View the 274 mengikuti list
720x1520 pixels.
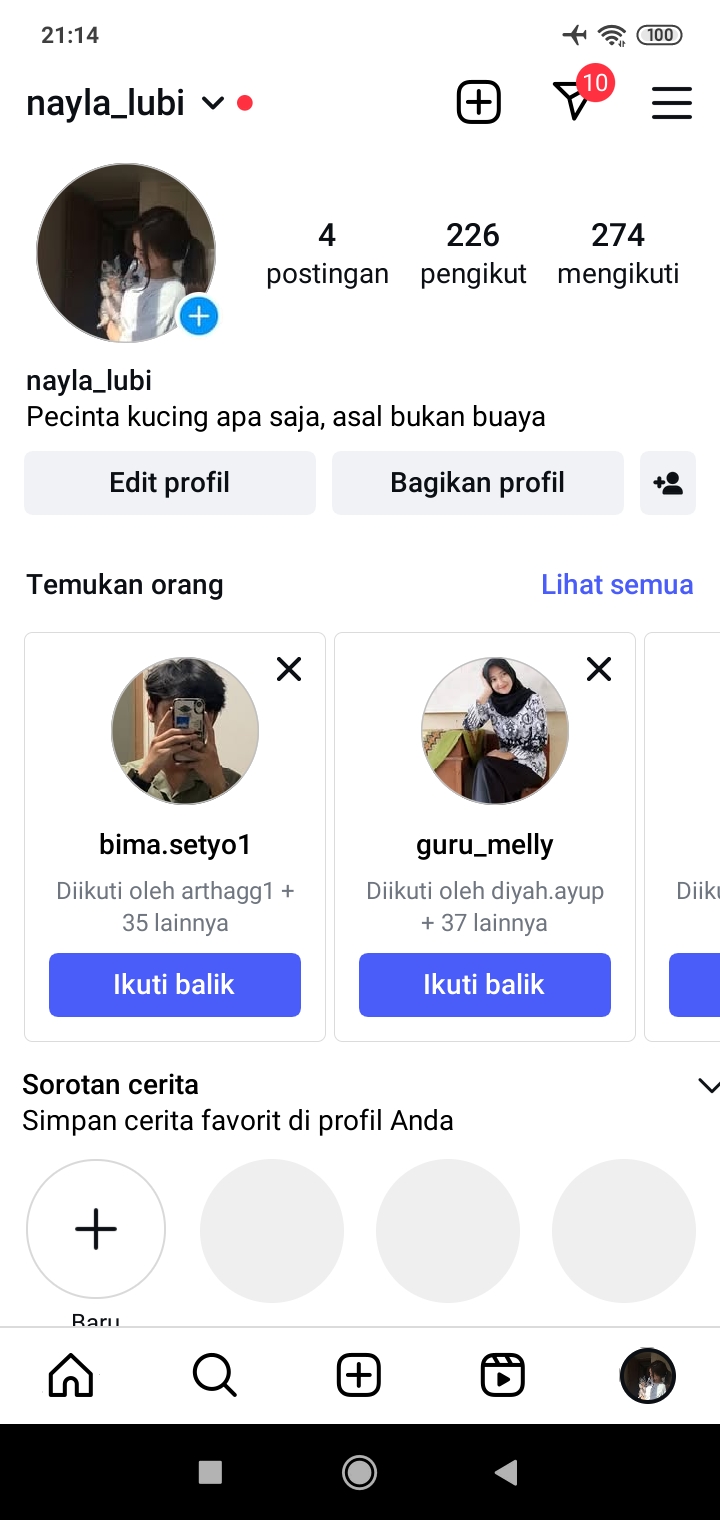(618, 253)
